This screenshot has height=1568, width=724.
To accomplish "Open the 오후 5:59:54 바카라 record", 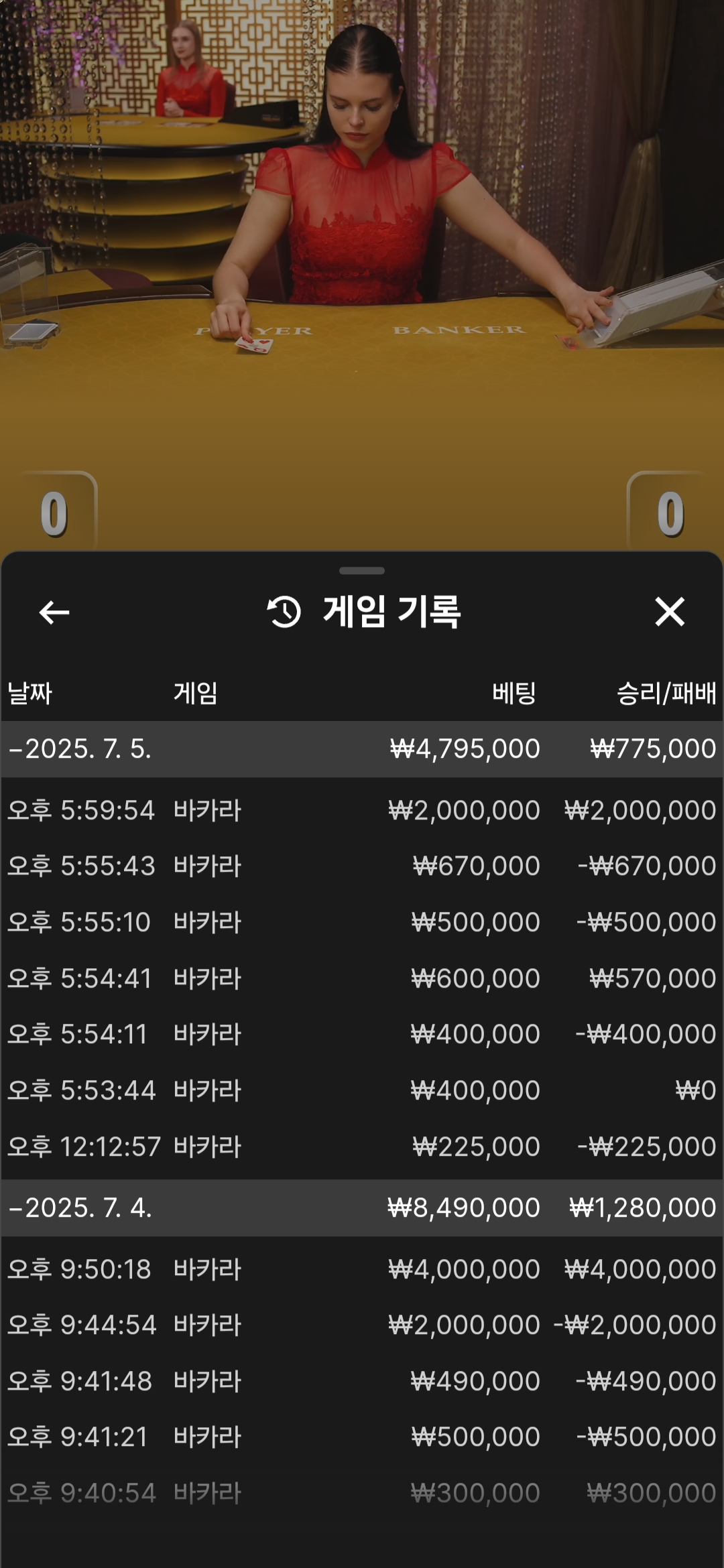I will [x=362, y=810].
